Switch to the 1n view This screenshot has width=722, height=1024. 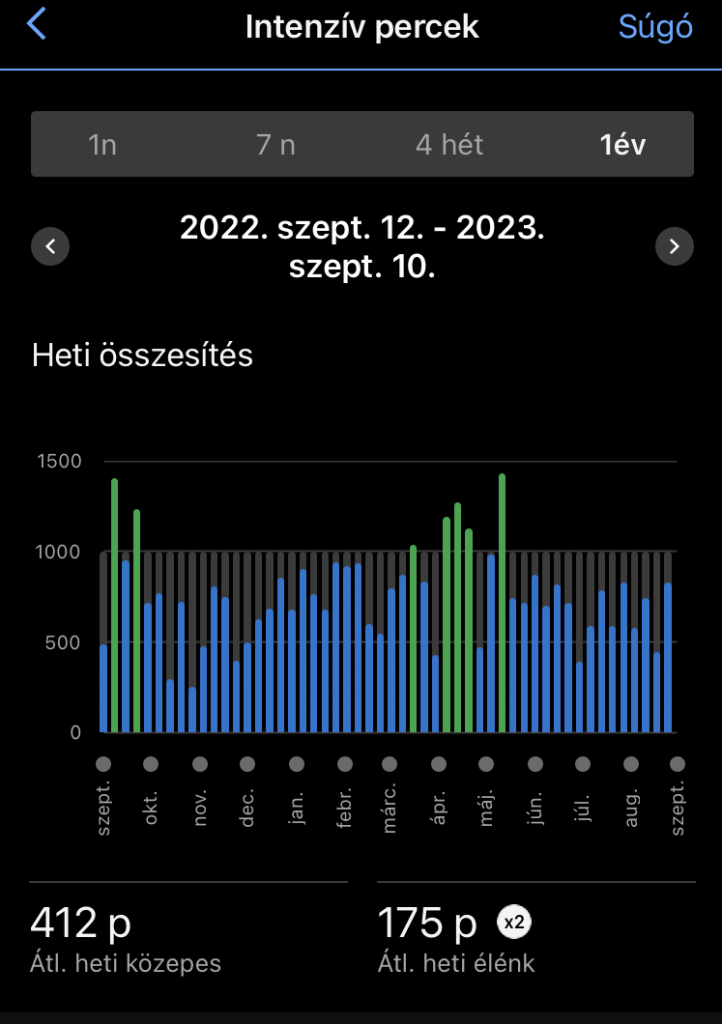(103, 145)
